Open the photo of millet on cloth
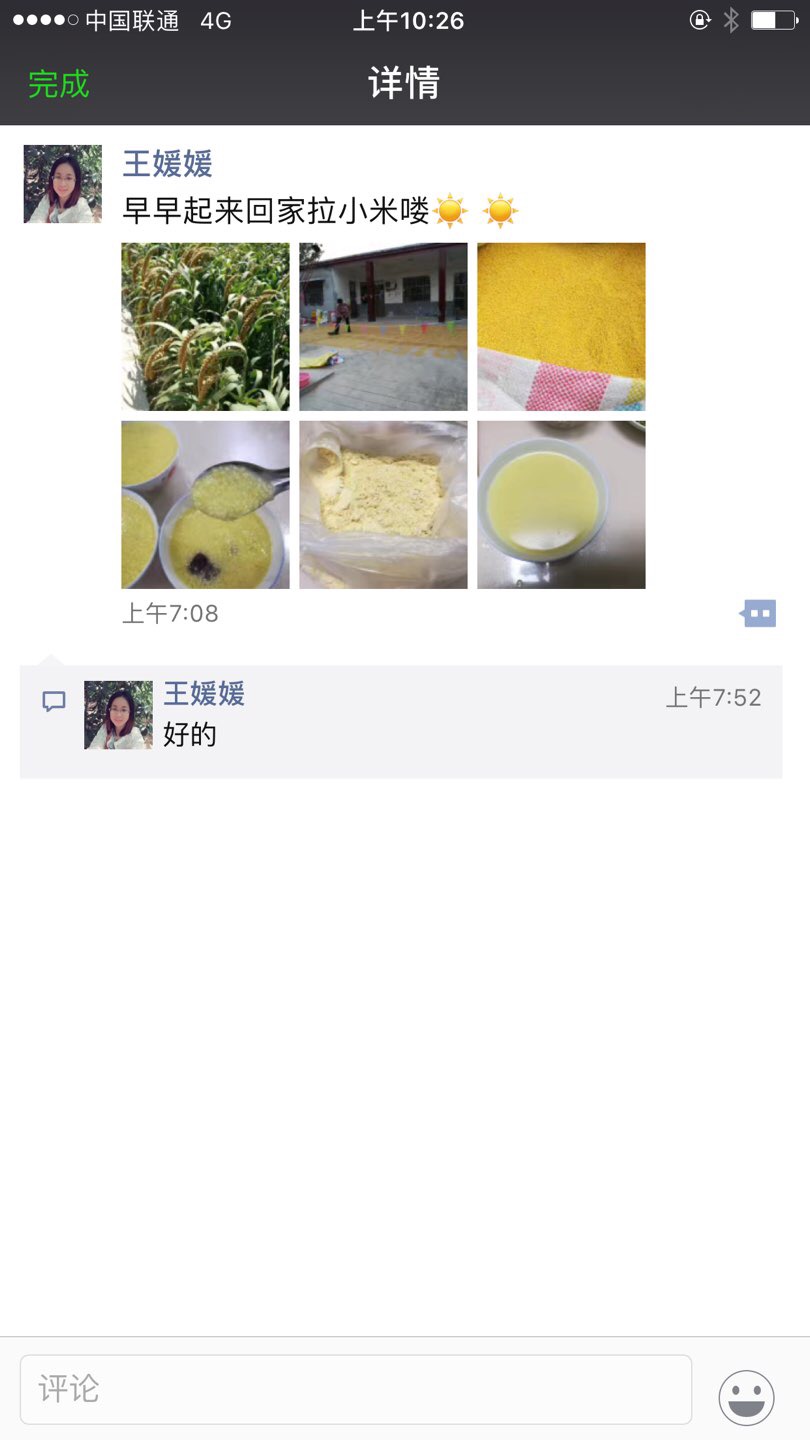This screenshot has width=810, height=1440. coord(561,327)
